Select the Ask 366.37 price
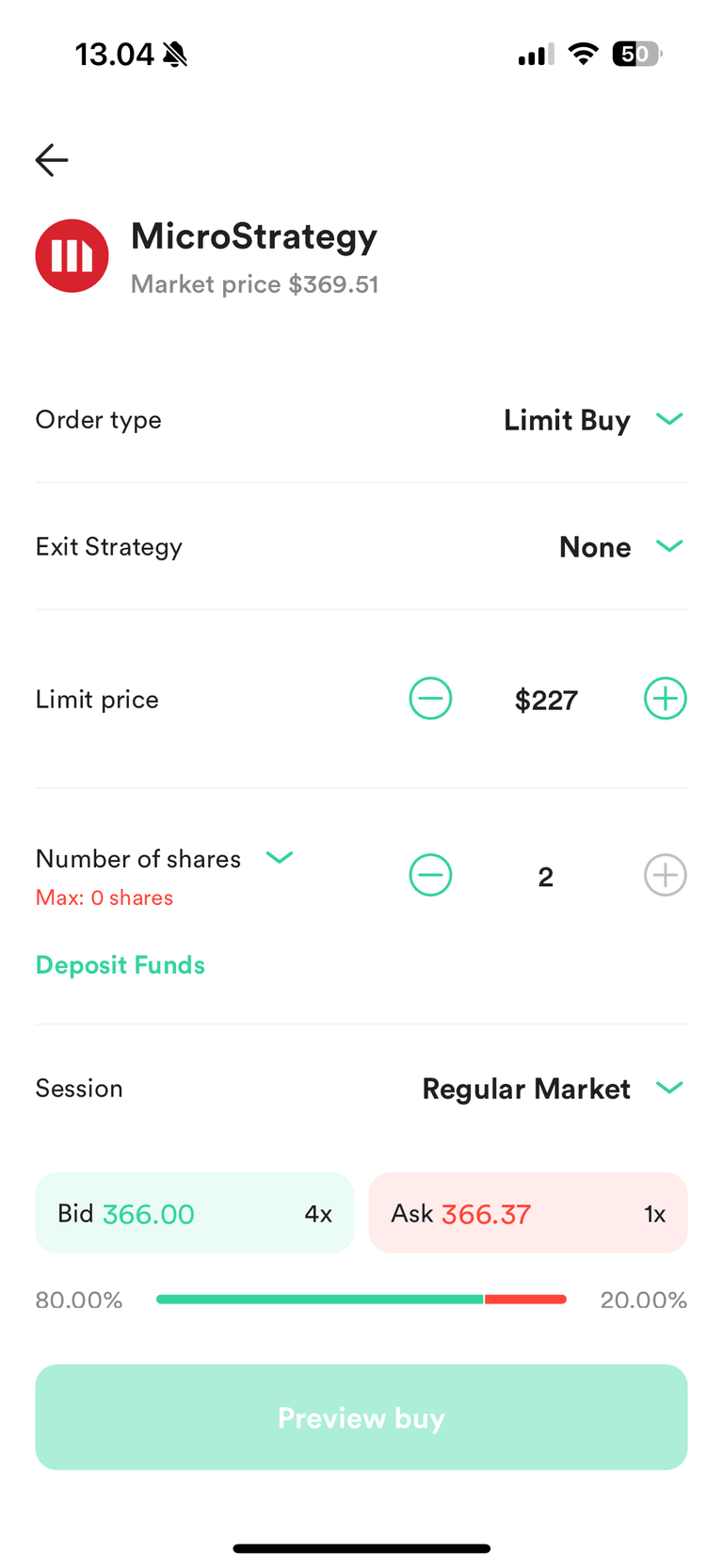The image size is (723, 1568). pos(528,1213)
